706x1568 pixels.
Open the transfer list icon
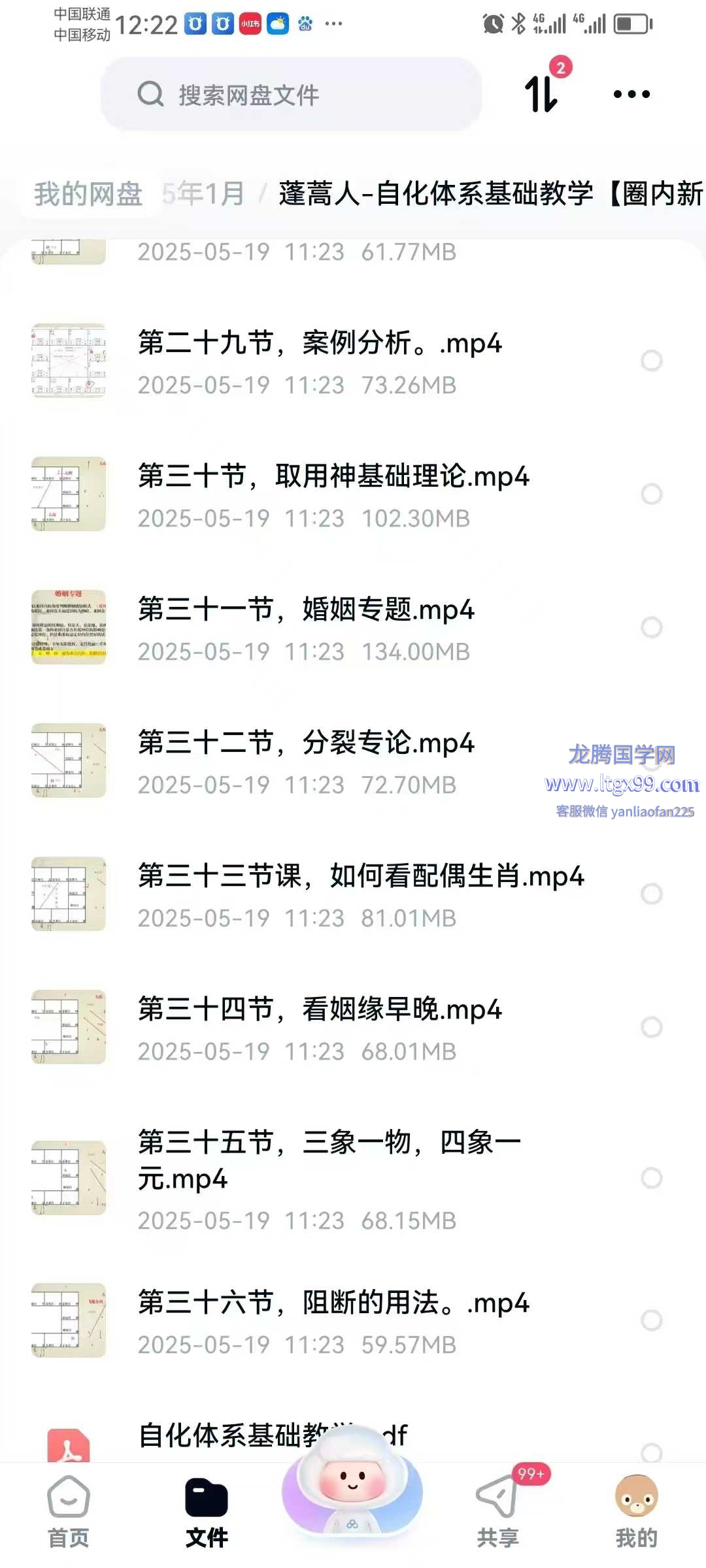click(542, 93)
